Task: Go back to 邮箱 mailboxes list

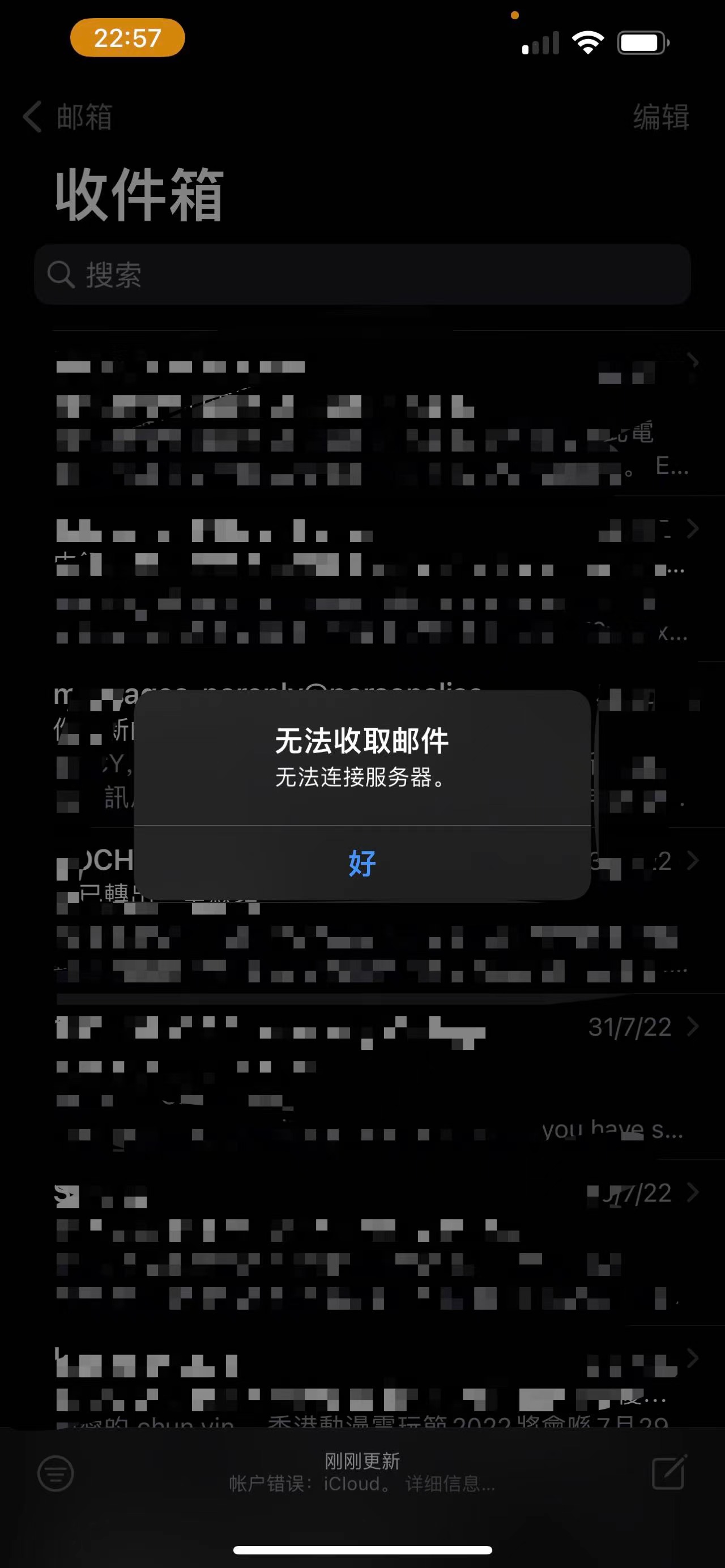Action: click(x=68, y=116)
